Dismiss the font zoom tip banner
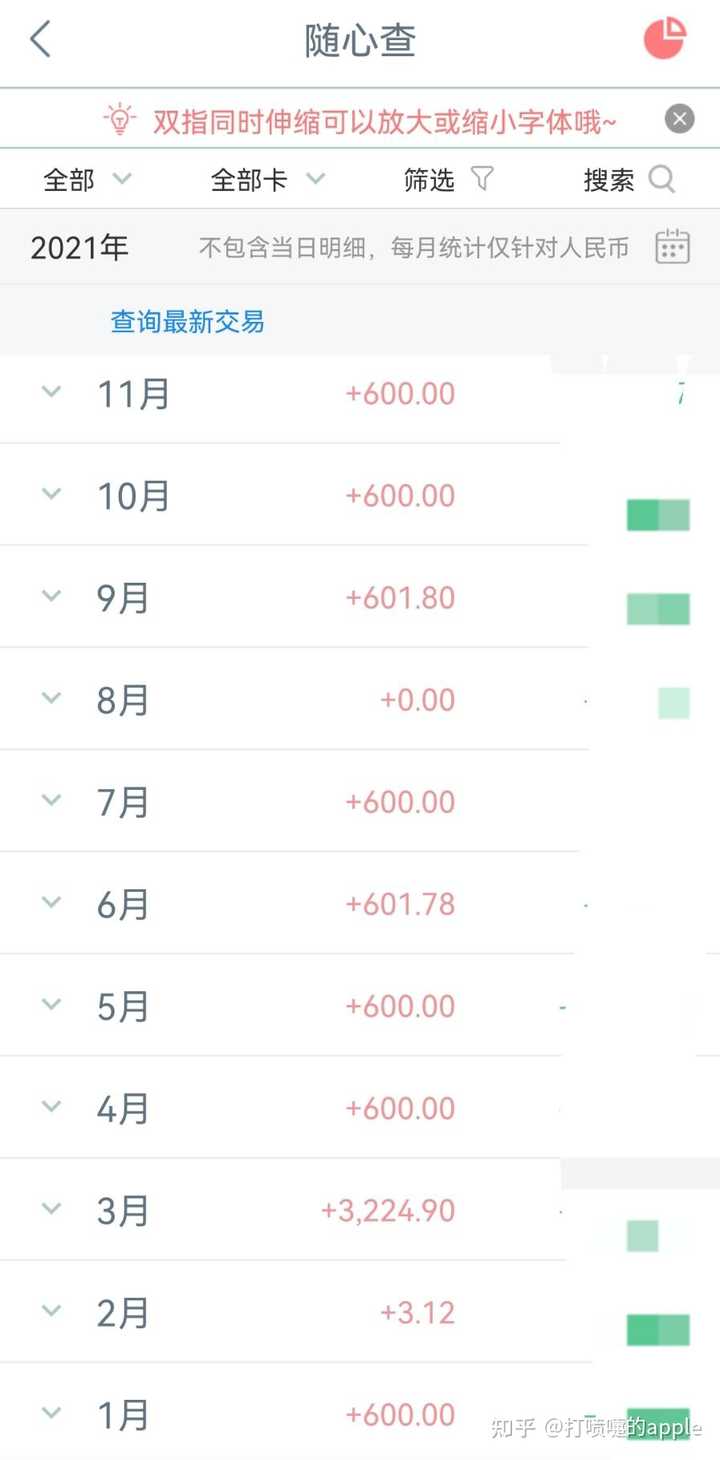The height and width of the screenshot is (1460, 720). coord(679,120)
